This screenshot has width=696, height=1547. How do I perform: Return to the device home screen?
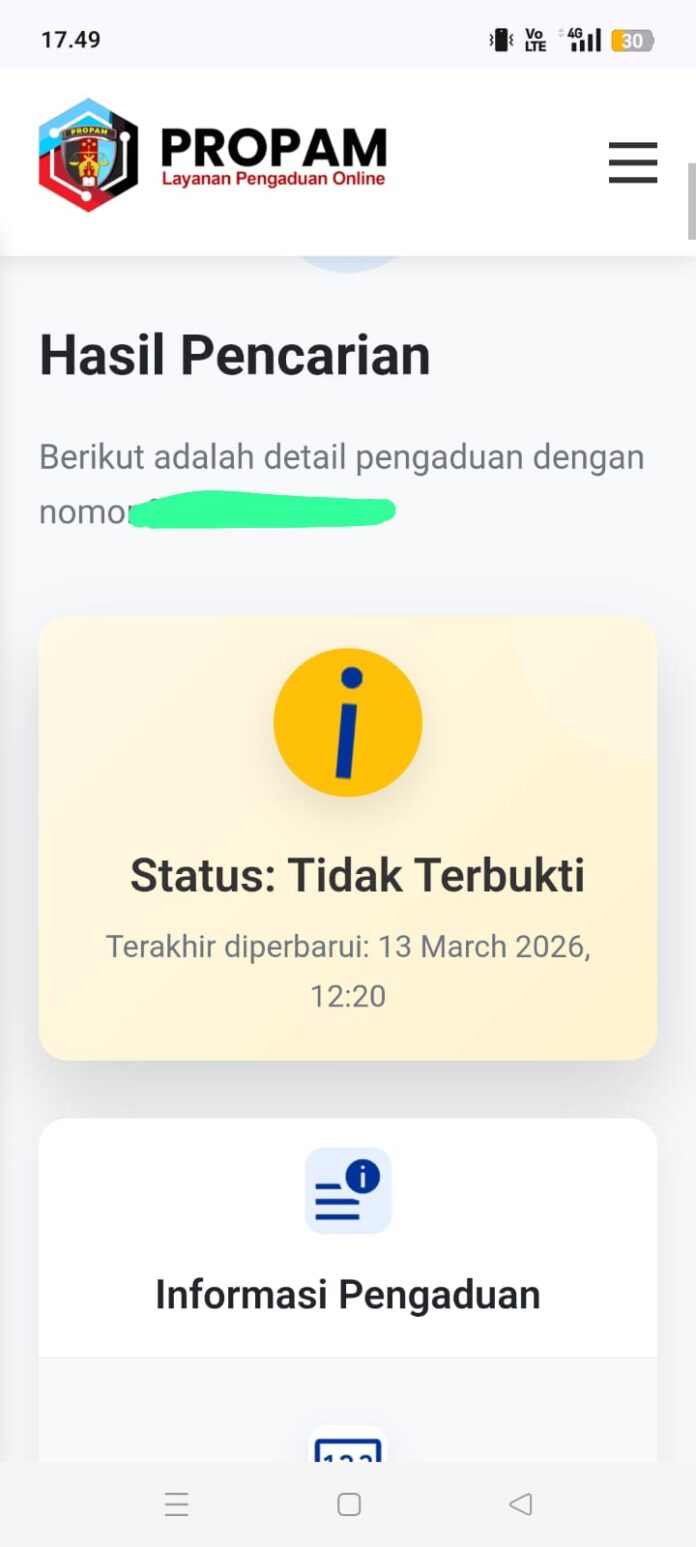(349, 1504)
